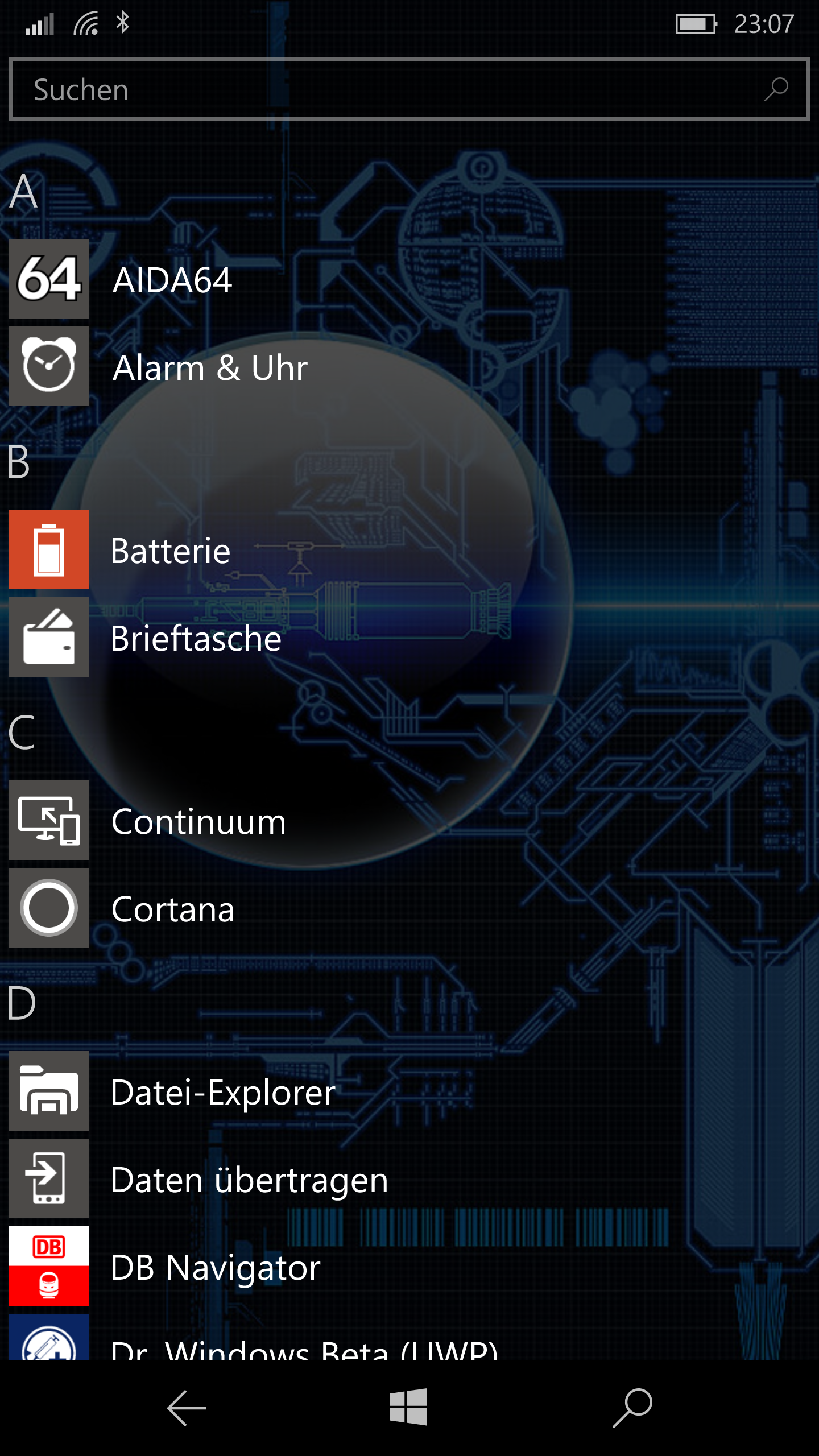Tap the B section letter header
This screenshot has height=1456, width=819.
tap(19, 462)
